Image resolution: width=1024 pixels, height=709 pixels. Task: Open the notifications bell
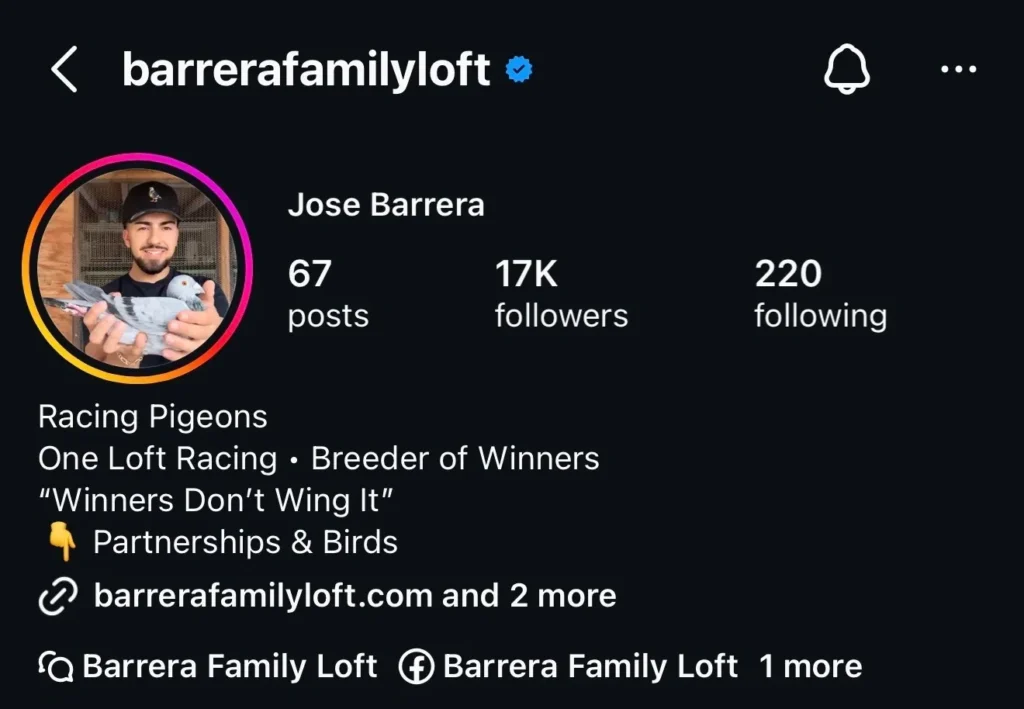(846, 70)
